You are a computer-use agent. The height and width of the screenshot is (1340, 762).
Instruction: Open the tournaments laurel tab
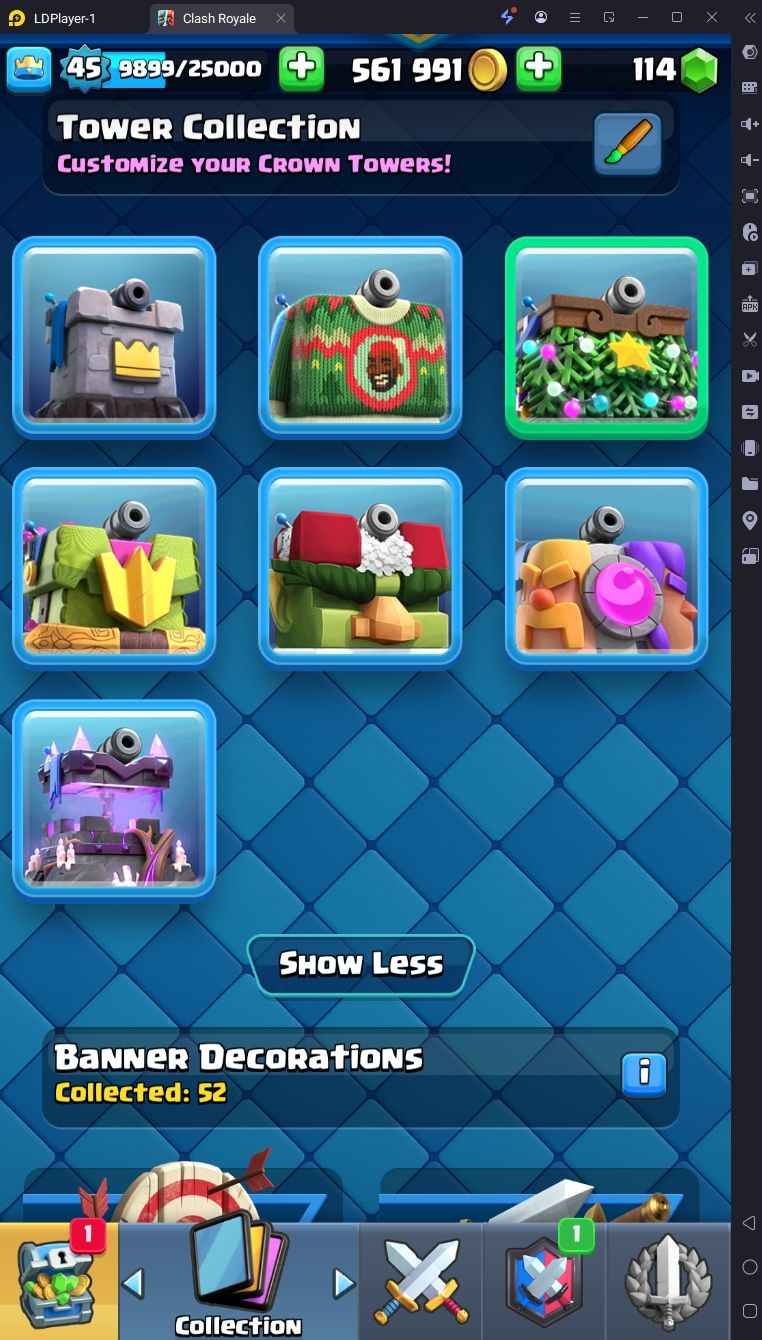coord(668,1282)
